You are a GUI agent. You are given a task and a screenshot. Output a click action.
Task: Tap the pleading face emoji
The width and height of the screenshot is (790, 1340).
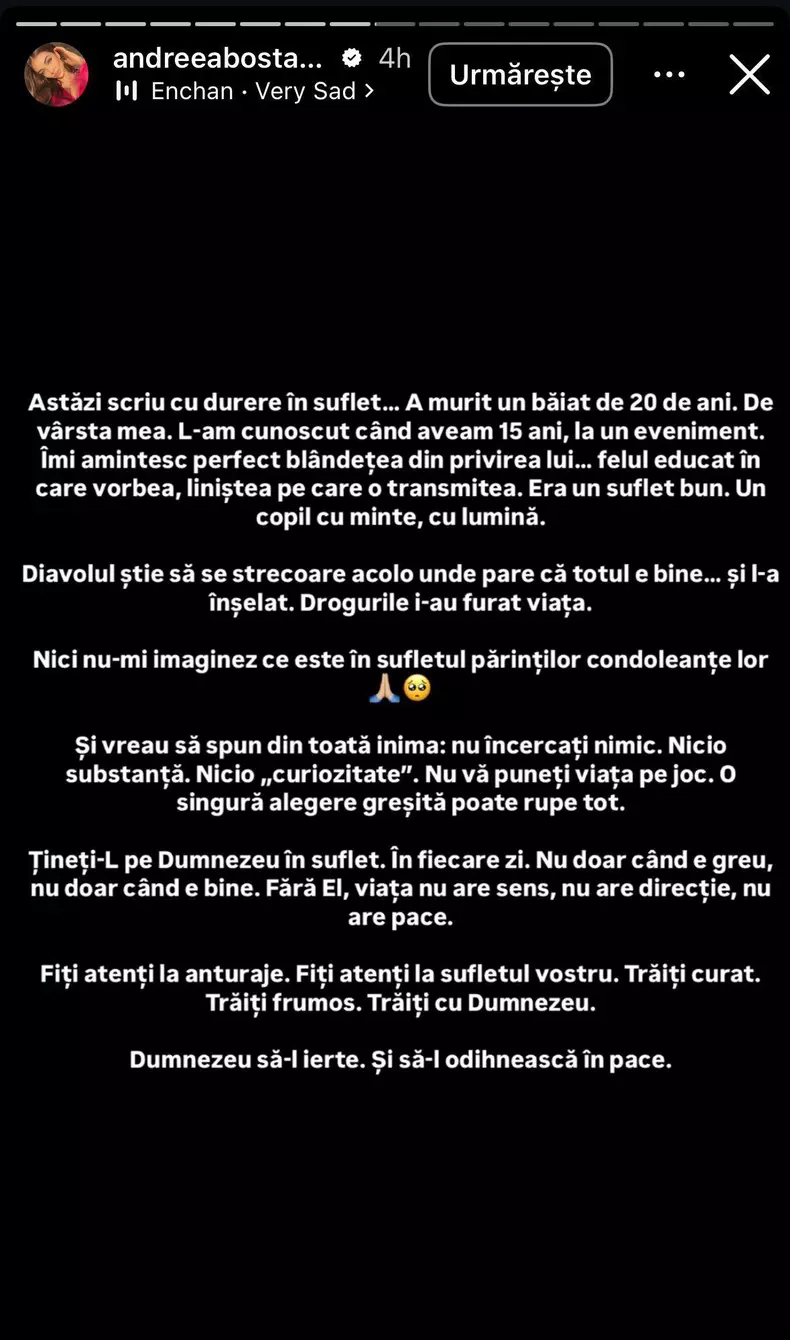[x=412, y=689]
